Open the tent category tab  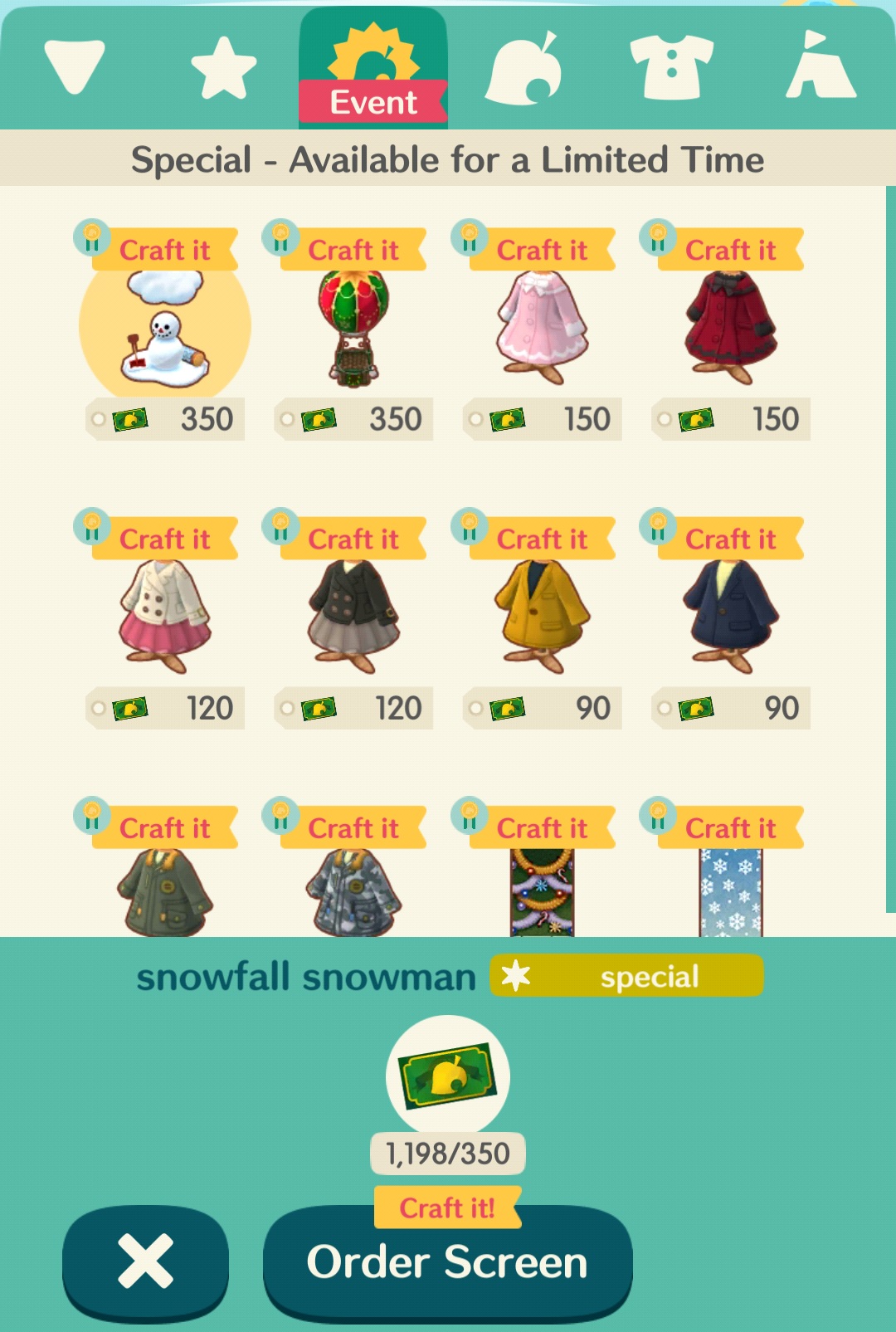[821, 68]
